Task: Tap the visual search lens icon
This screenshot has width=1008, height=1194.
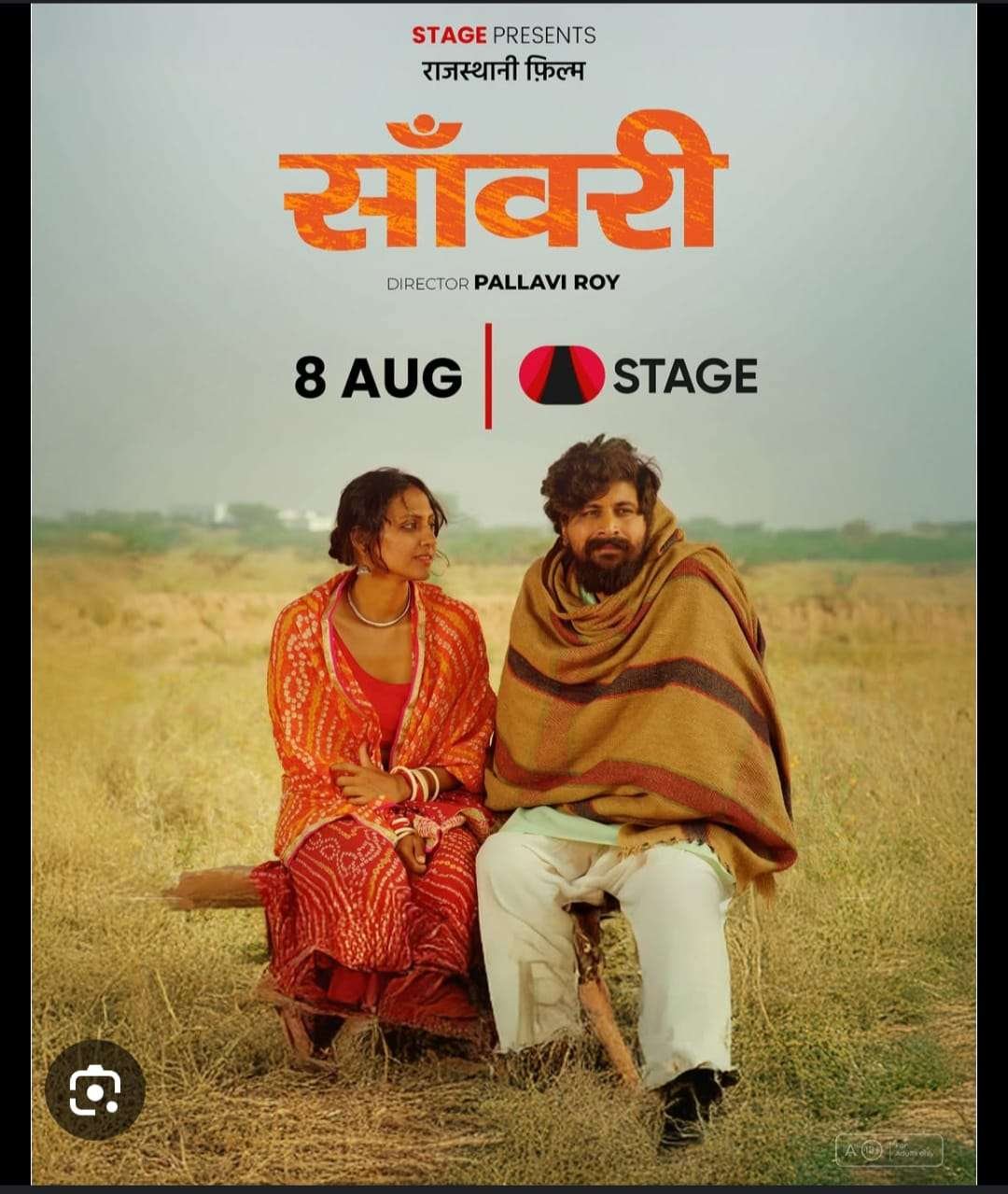Action: (95, 1089)
